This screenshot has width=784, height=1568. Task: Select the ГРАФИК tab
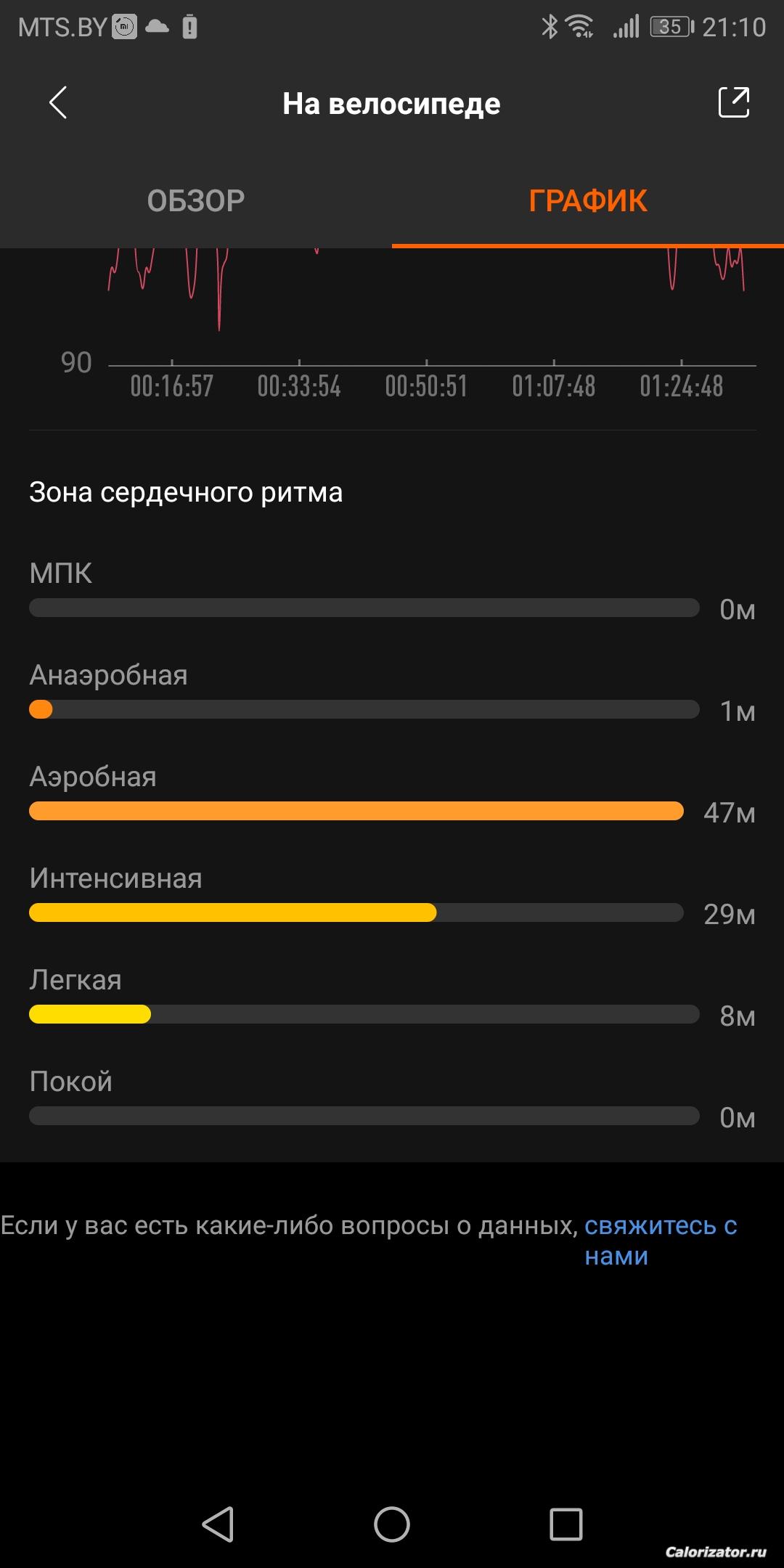coord(588,200)
